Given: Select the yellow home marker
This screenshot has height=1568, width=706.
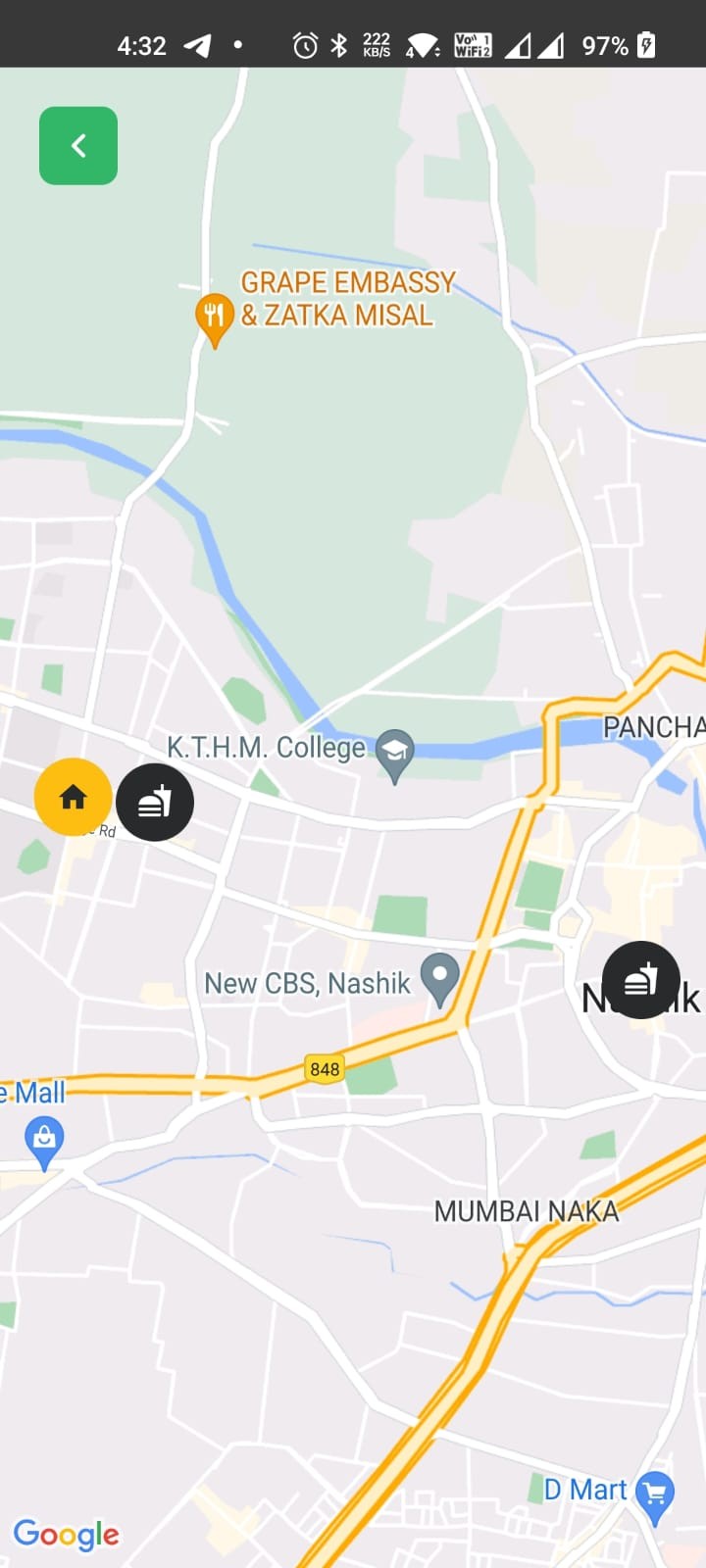Looking at the screenshot, I should pyautogui.click(x=73, y=797).
